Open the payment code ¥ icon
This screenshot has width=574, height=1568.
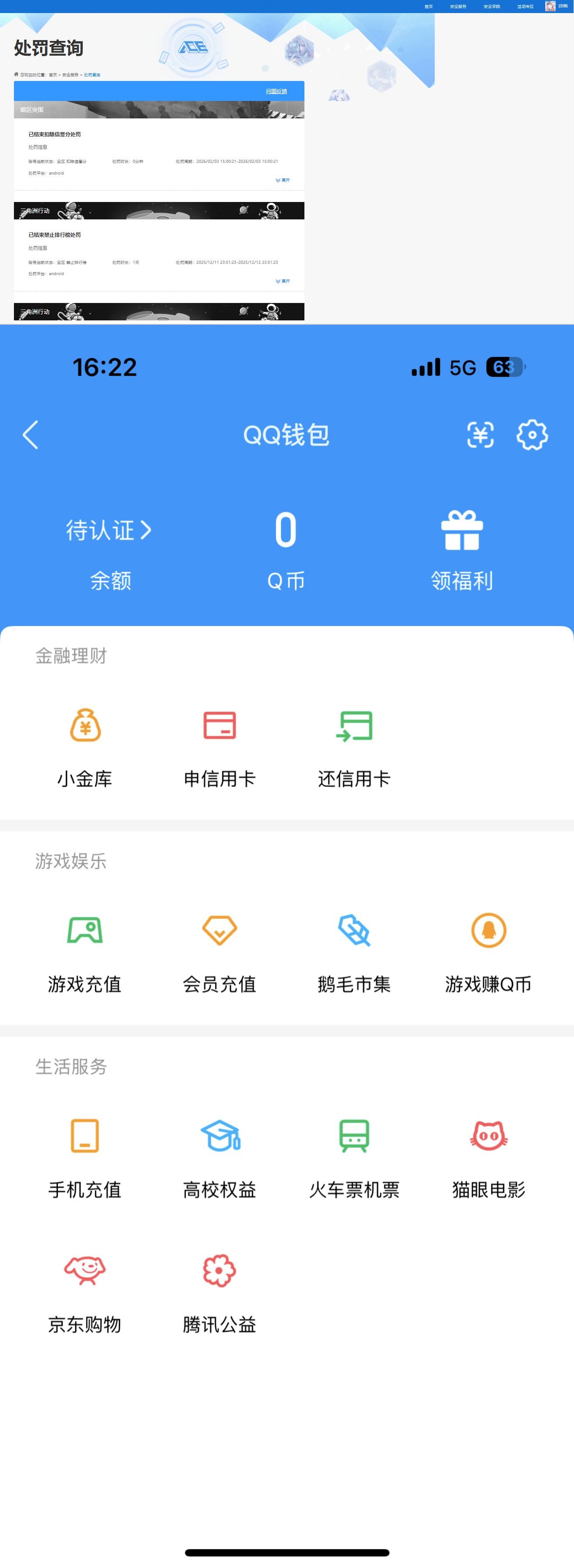coord(480,434)
